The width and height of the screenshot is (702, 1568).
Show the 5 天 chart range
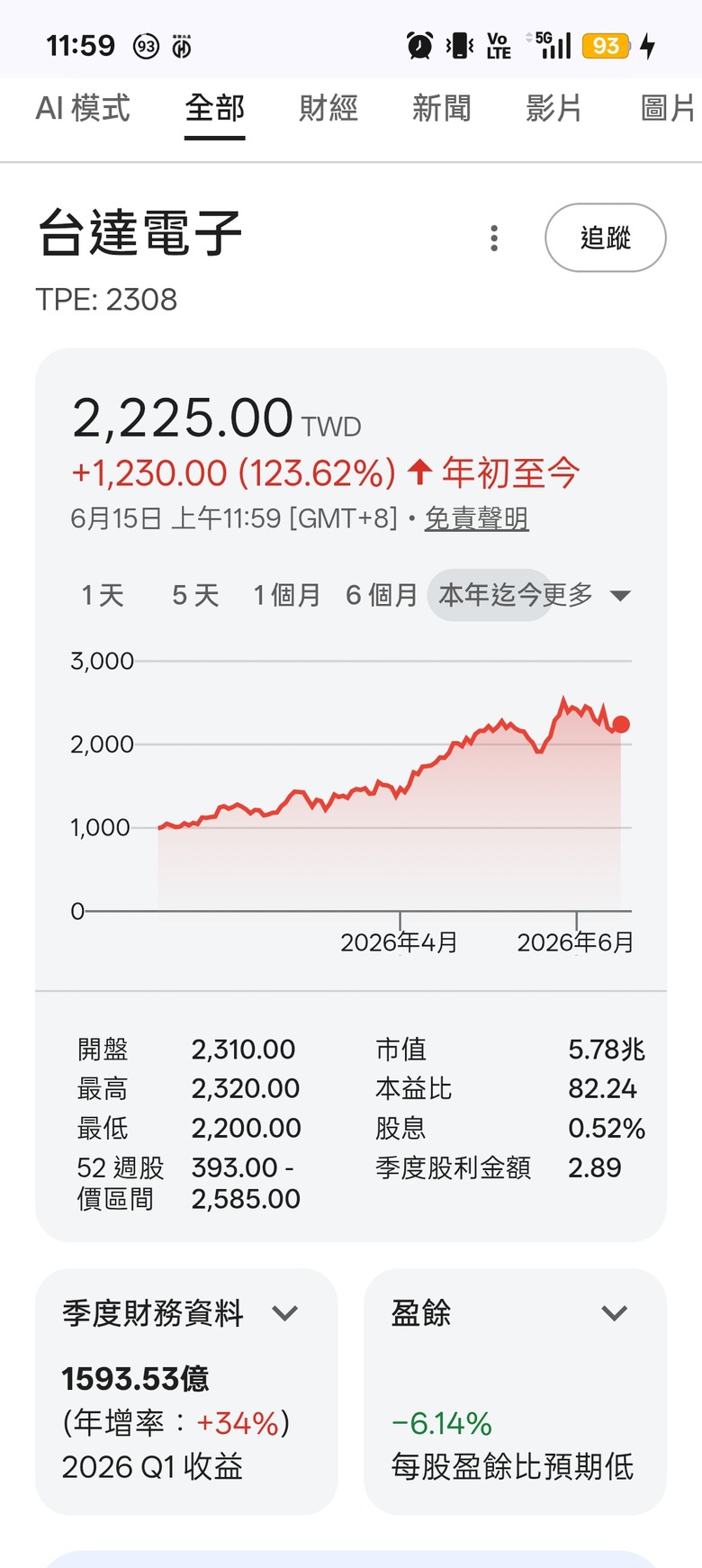[x=196, y=595]
